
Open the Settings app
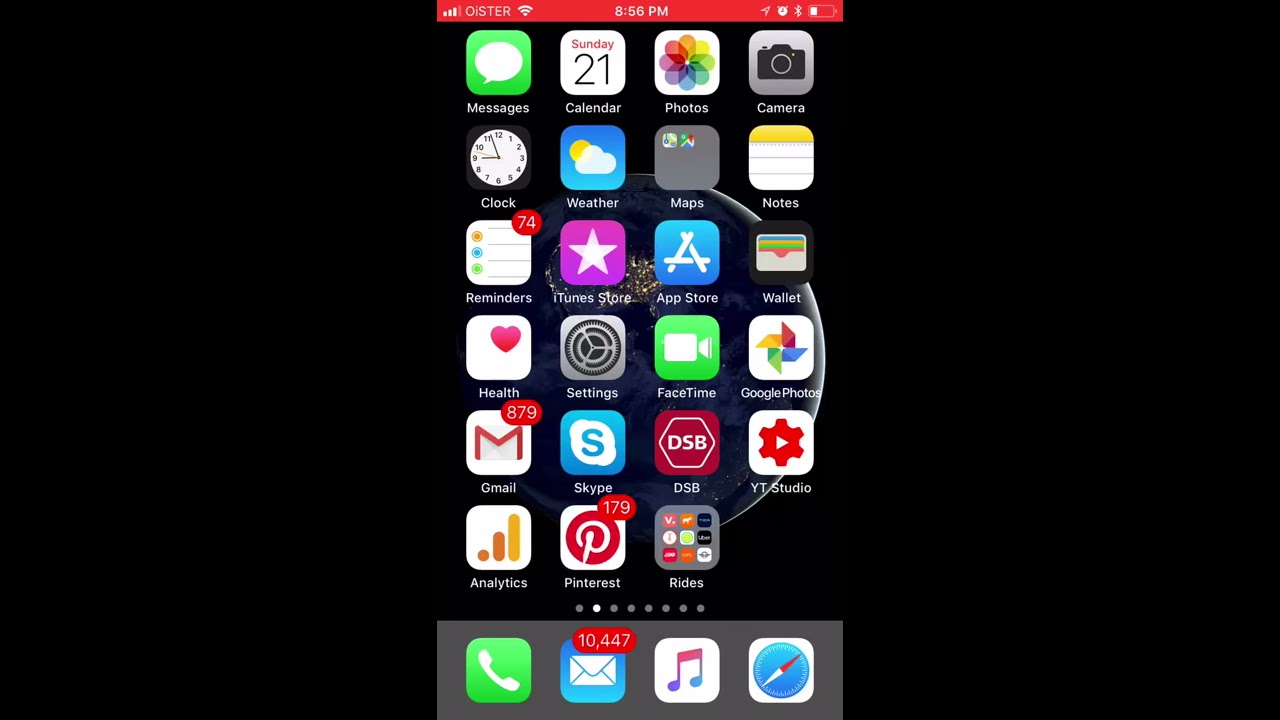click(593, 349)
